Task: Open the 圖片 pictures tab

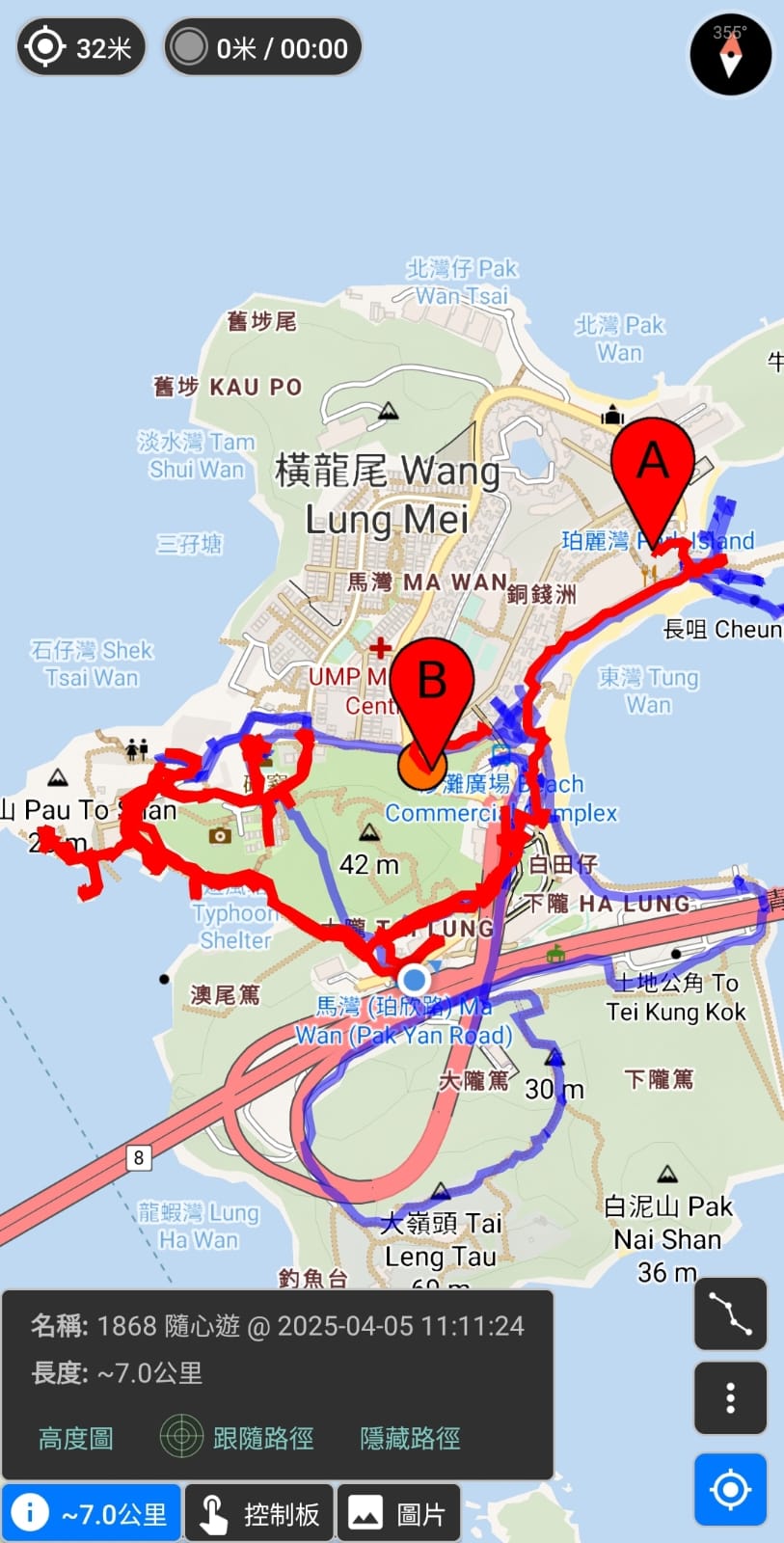Action: (398, 1514)
